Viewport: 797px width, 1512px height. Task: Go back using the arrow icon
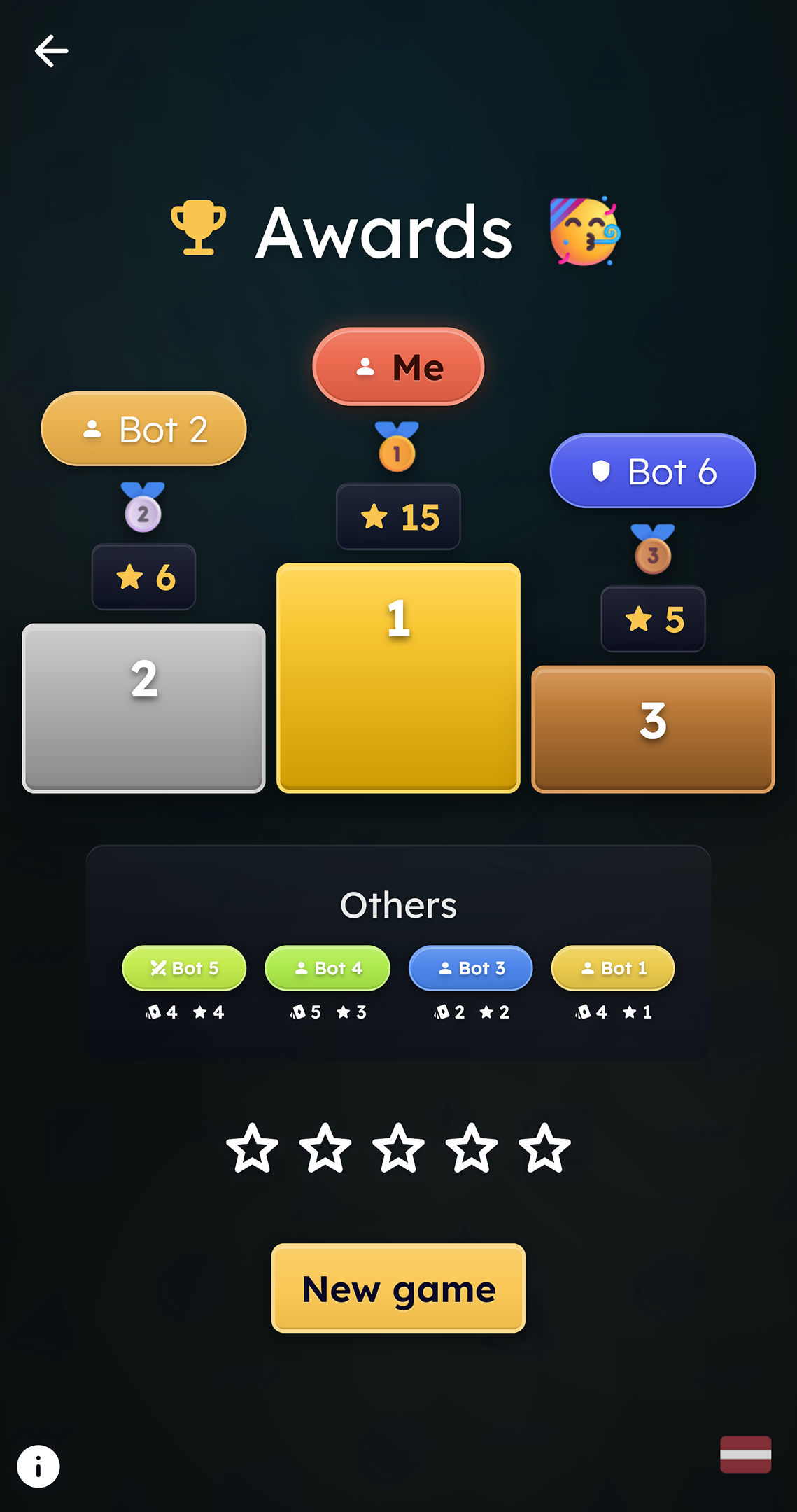[51, 51]
